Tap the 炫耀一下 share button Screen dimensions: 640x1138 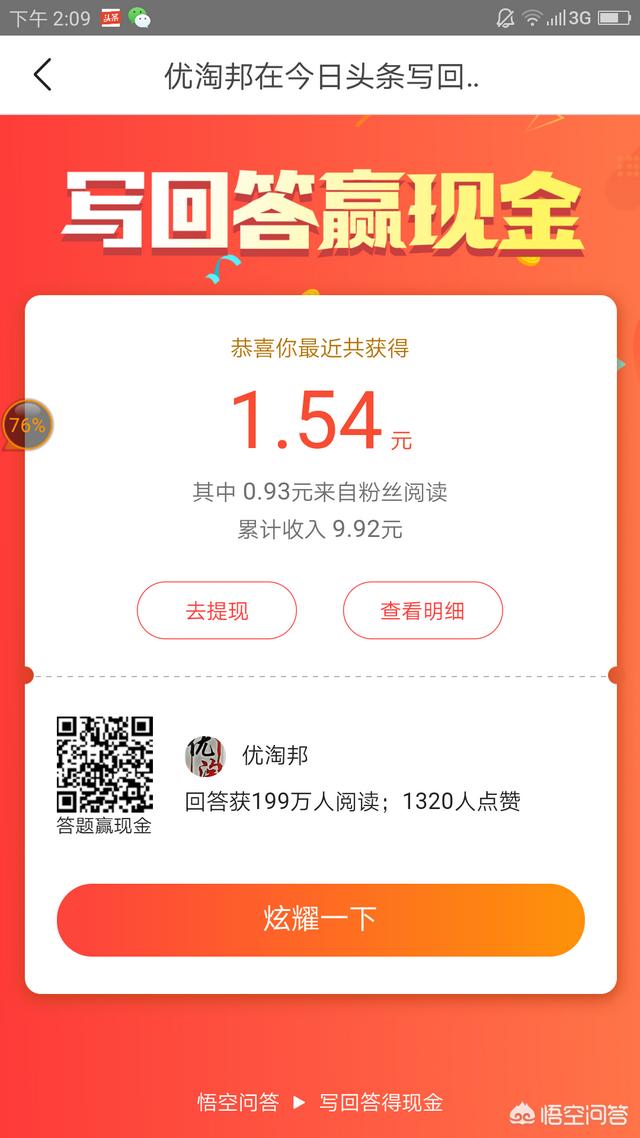[321, 920]
